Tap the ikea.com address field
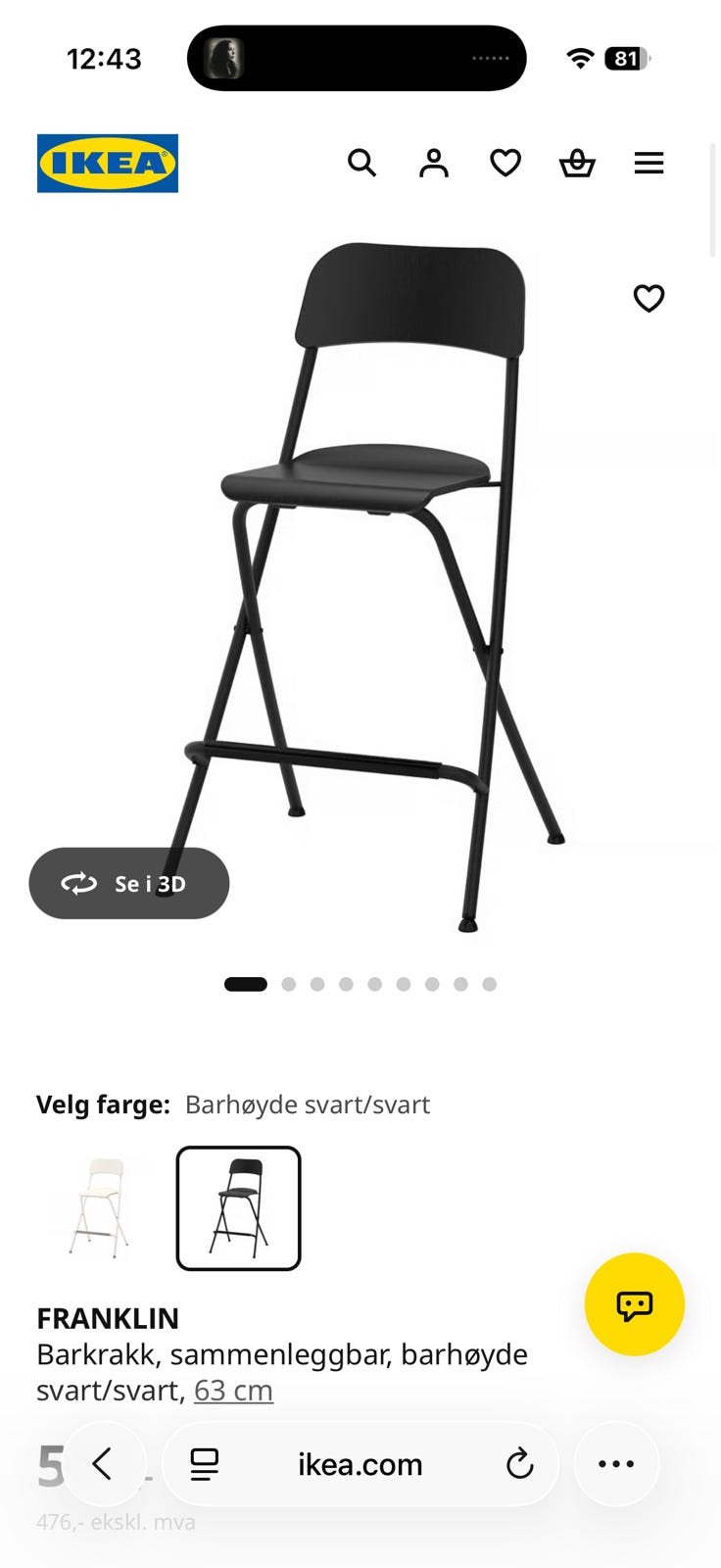This screenshot has width=721, height=1568. coord(360,1464)
